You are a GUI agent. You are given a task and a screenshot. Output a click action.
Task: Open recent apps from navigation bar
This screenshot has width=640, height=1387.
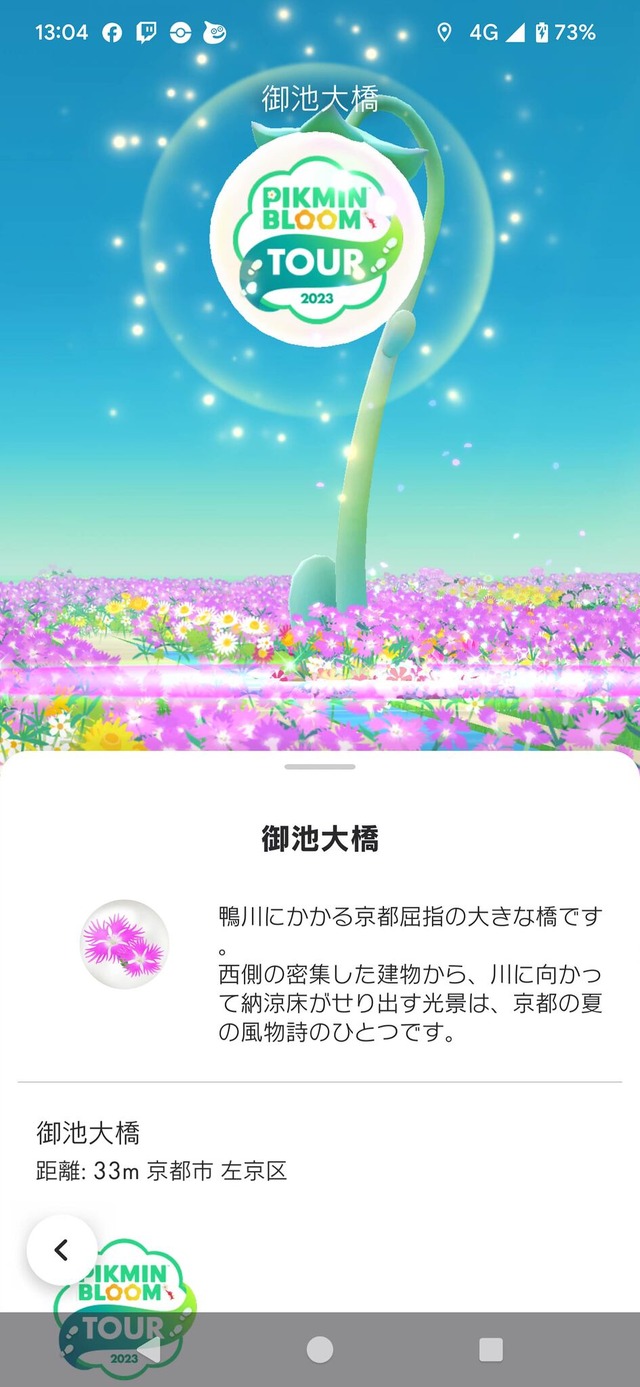coord(491,1350)
